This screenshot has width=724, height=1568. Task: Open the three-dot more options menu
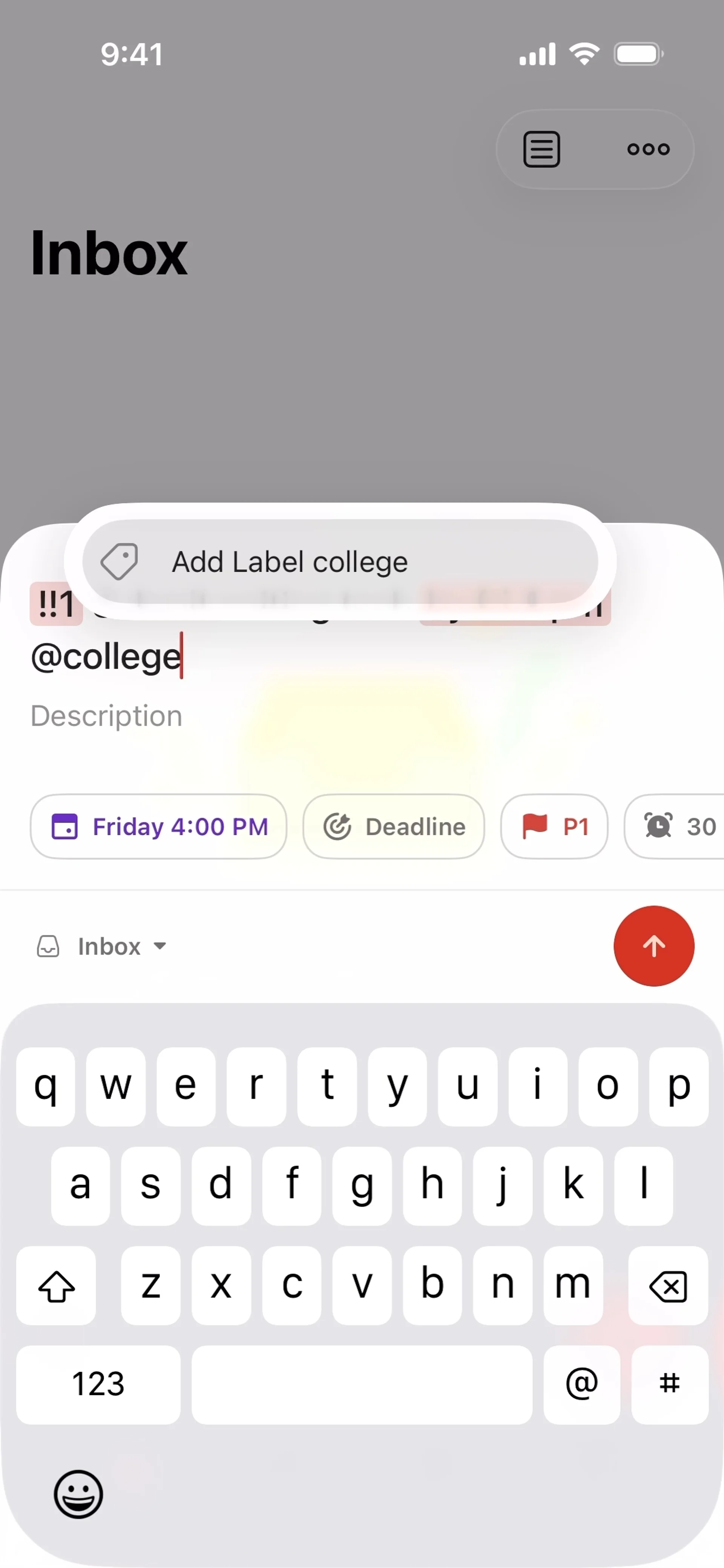coord(648,149)
